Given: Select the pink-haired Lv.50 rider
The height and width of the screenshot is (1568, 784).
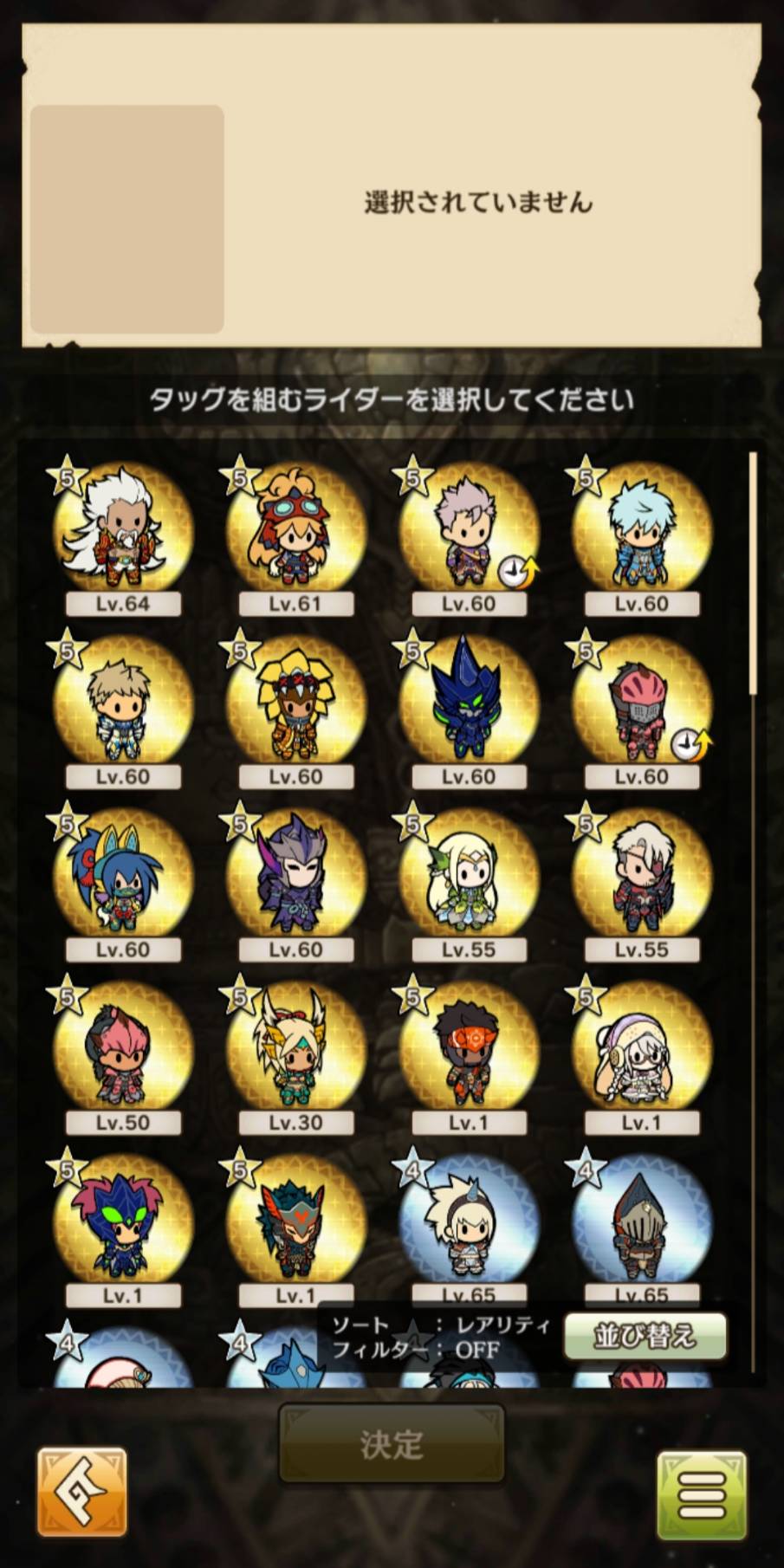Looking at the screenshot, I should [x=123, y=1049].
